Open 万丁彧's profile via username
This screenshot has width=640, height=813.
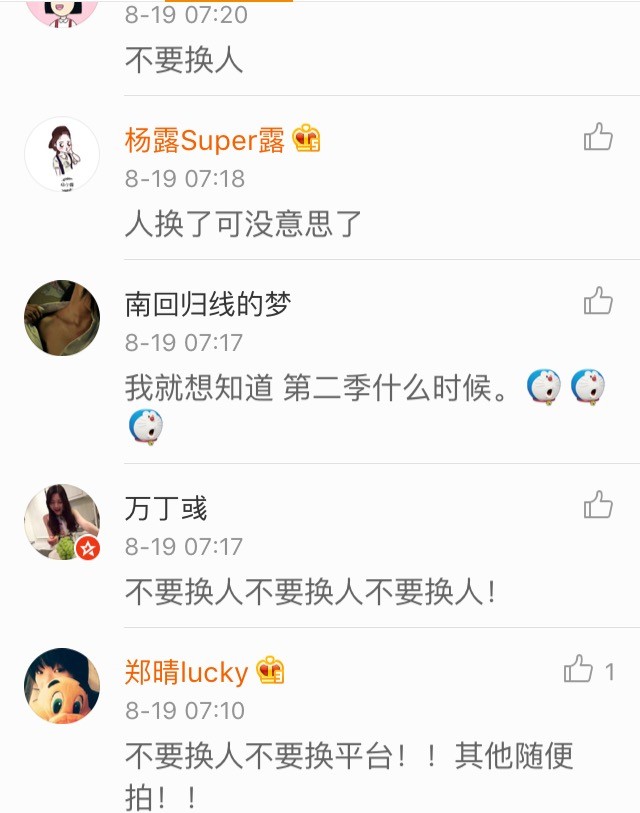(166, 509)
